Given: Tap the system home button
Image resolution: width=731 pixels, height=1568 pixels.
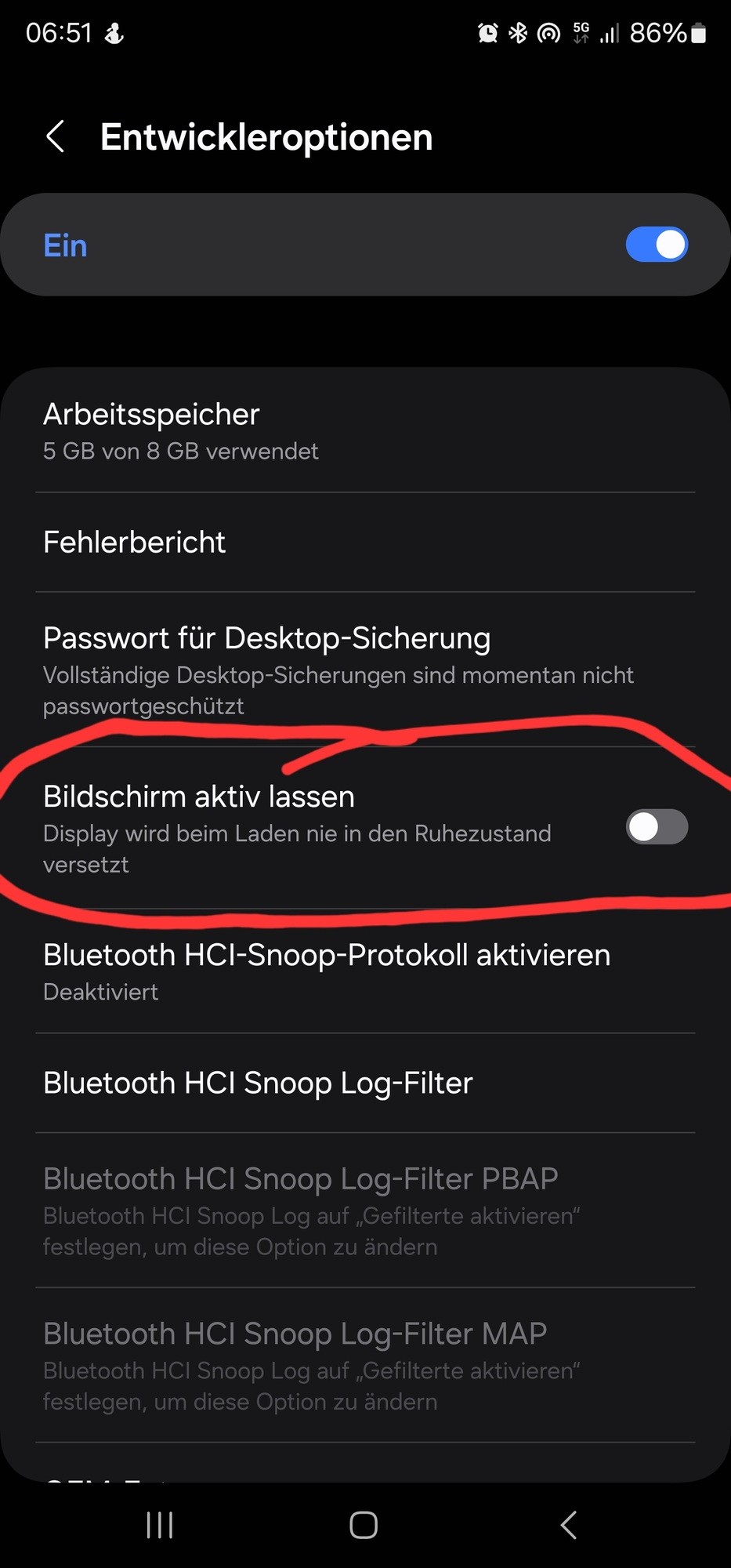Looking at the screenshot, I should pos(364,1525).
